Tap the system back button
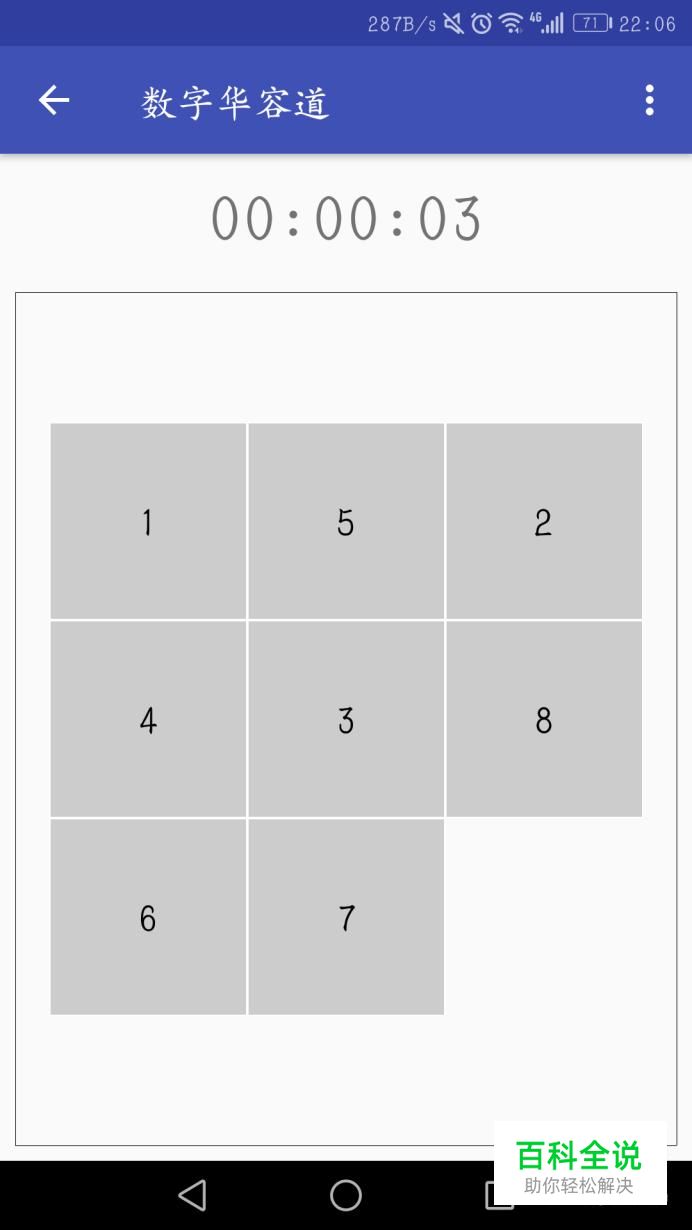The image size is (692, 1230). pyautogui.click(x=192, y=1195)
